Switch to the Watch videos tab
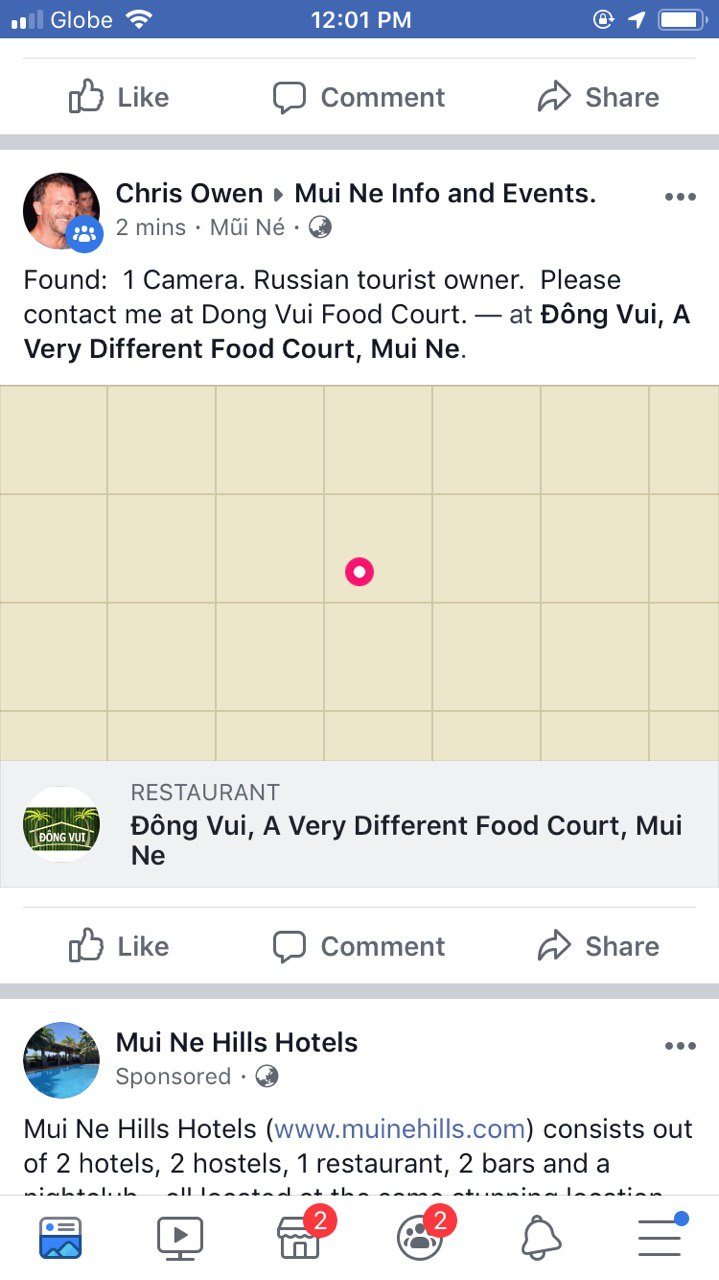The width and height of the screenshot is (719, 1280). 180,1238
